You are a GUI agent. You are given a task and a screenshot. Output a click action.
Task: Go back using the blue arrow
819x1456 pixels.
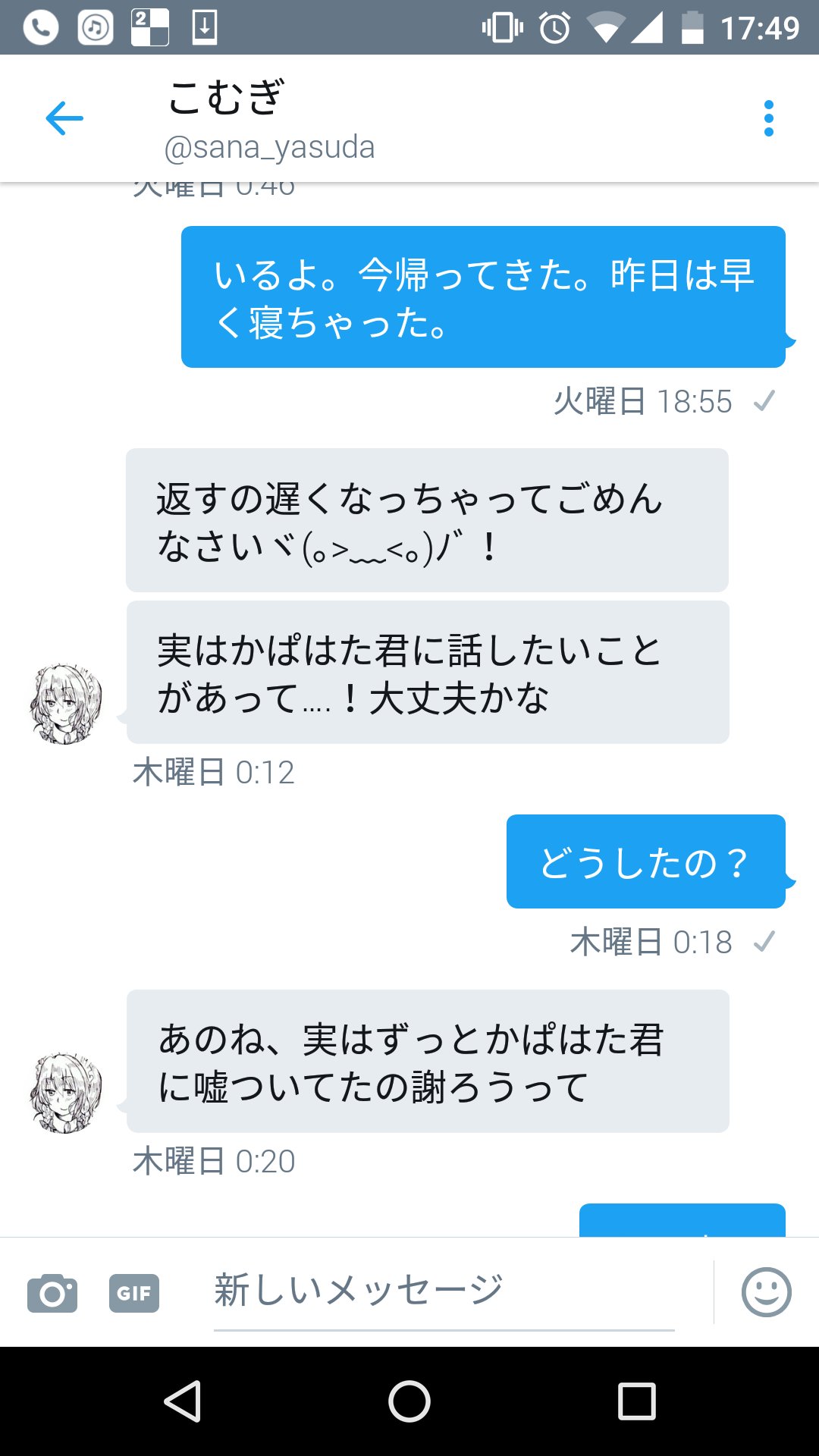click(64, 118)
